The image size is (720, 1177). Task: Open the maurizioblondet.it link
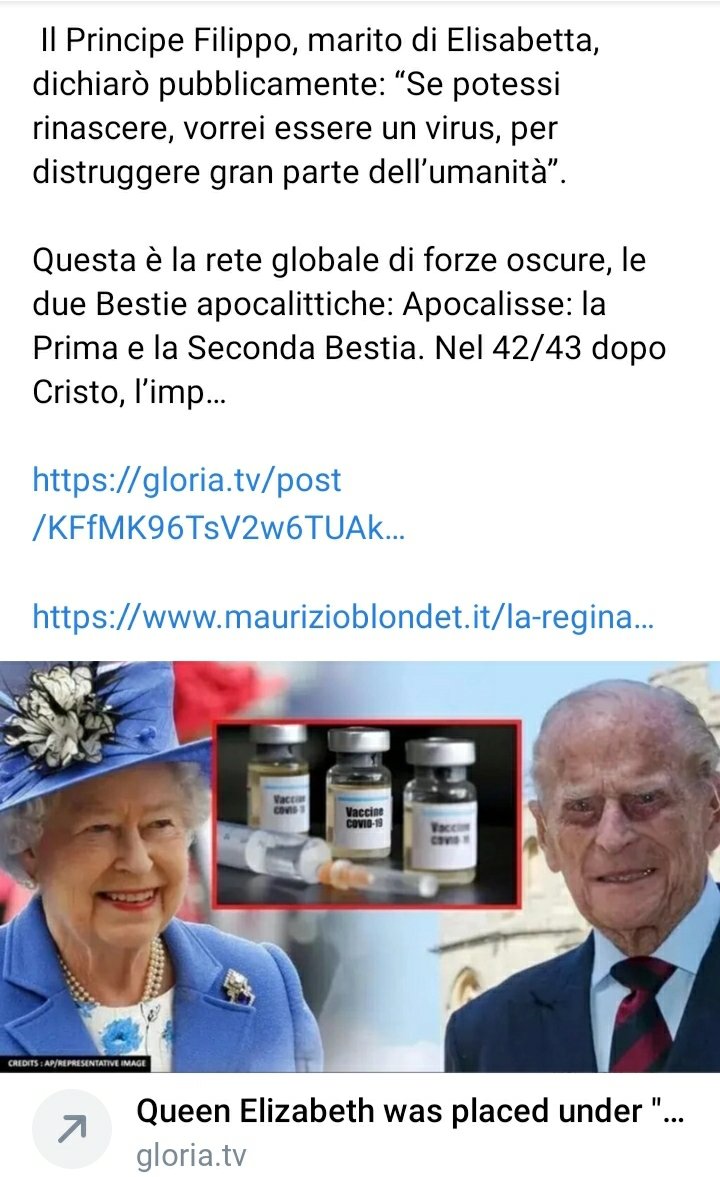343,617
